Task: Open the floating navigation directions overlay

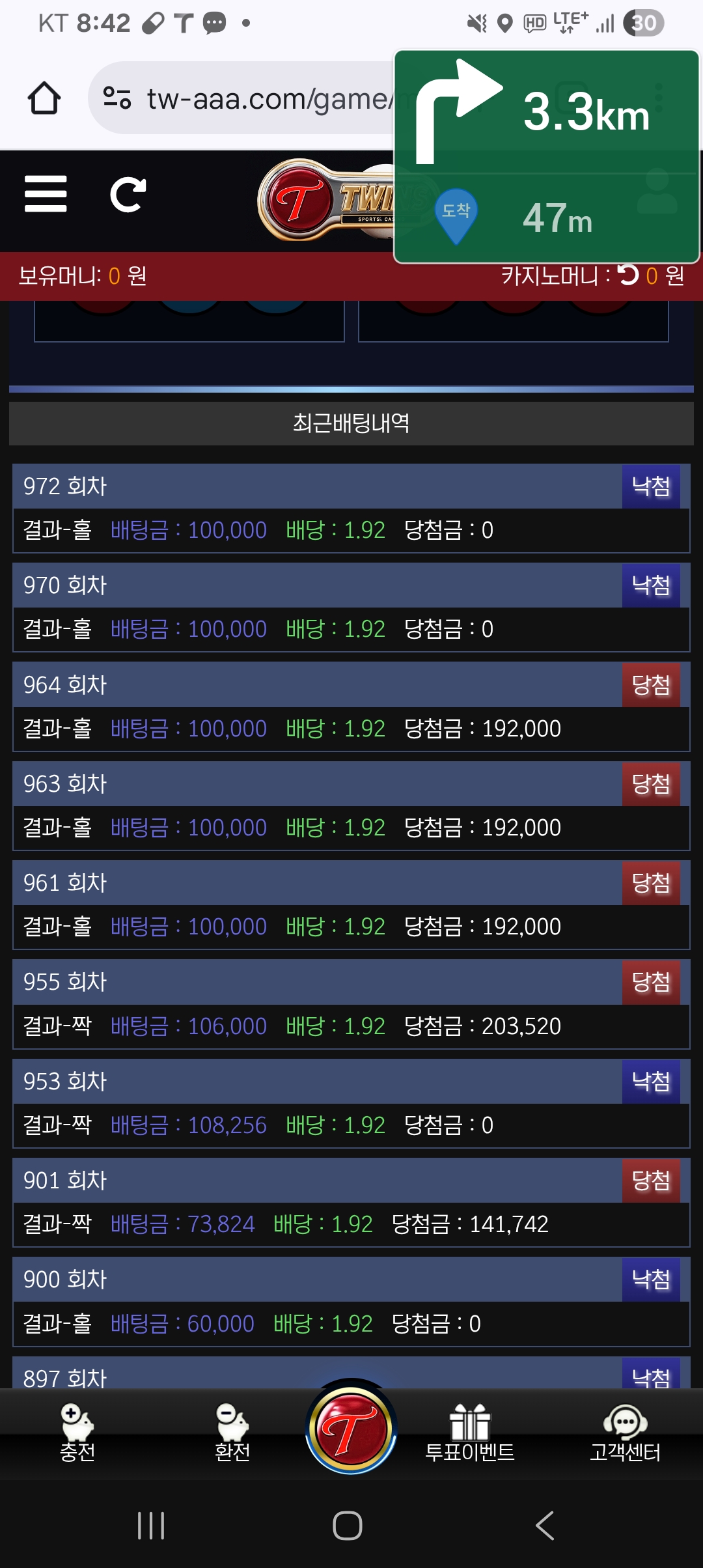Action: [x=546, y=156]
